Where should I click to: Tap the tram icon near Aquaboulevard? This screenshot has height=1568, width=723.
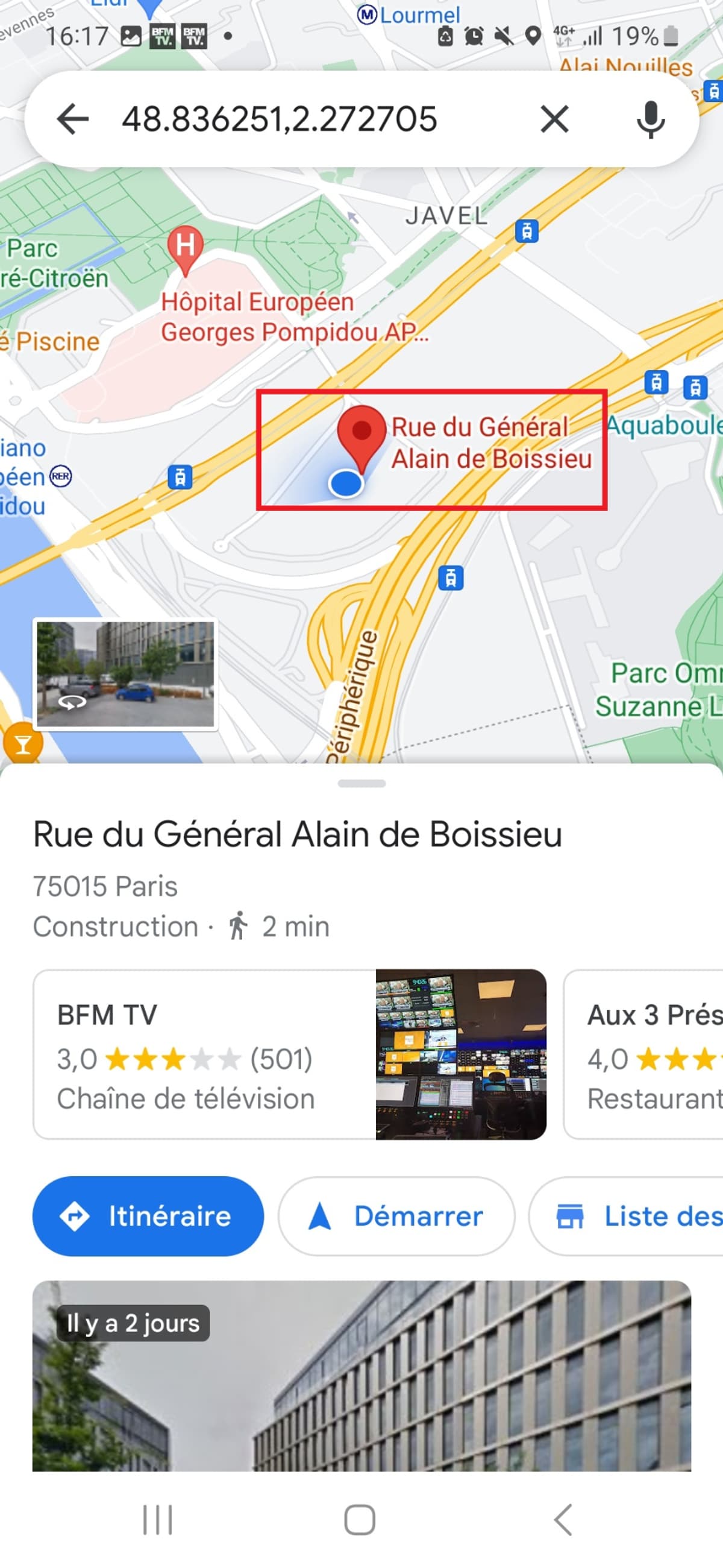click(x=657, y=382)
